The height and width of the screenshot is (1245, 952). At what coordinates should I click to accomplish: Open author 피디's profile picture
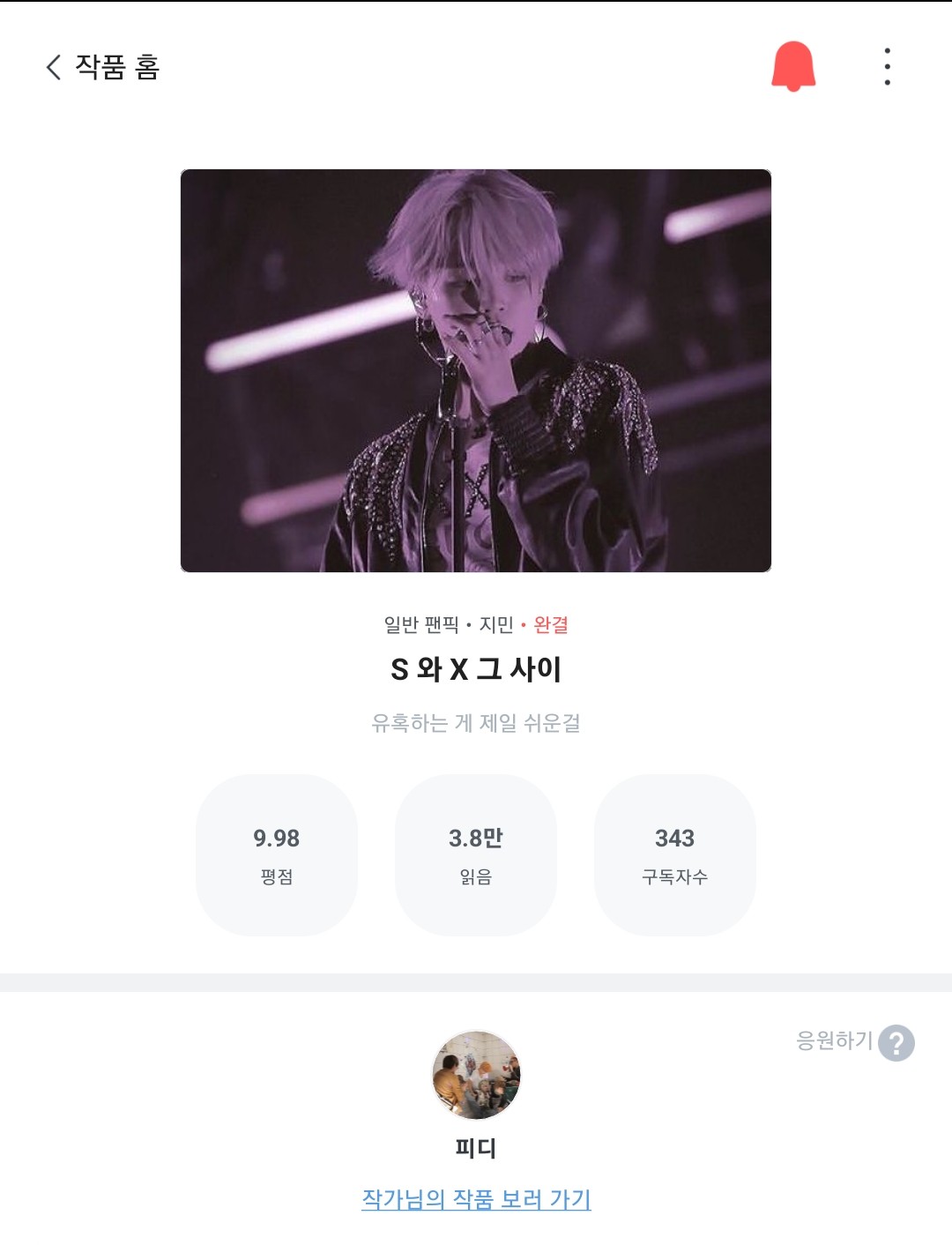click(476, 1075)
